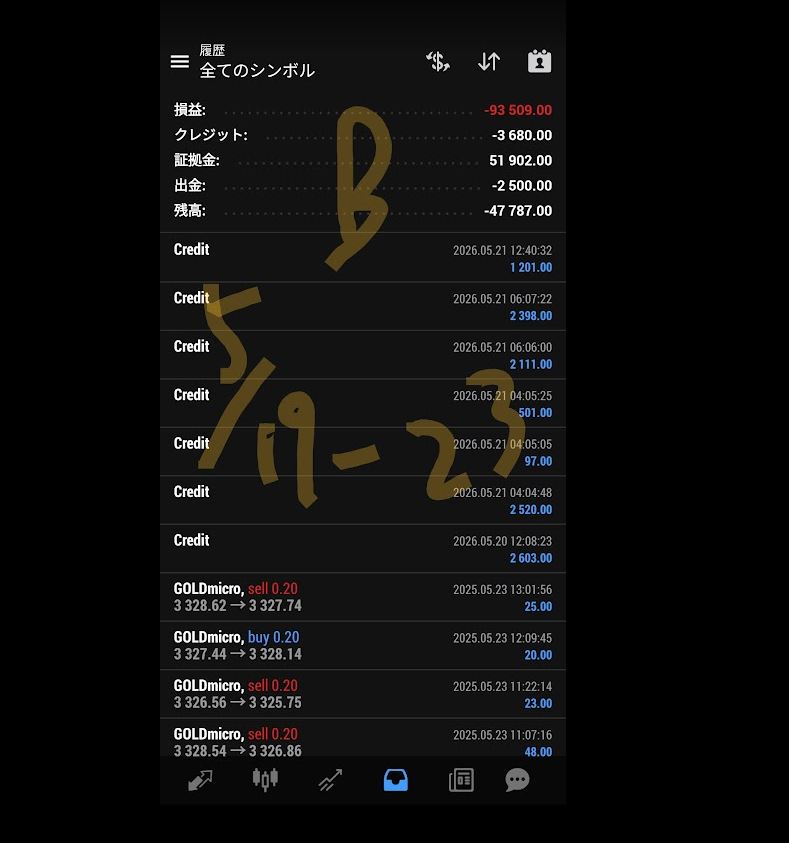
Task: Switch to the Trade tab
Action: (x=330, y=781)
